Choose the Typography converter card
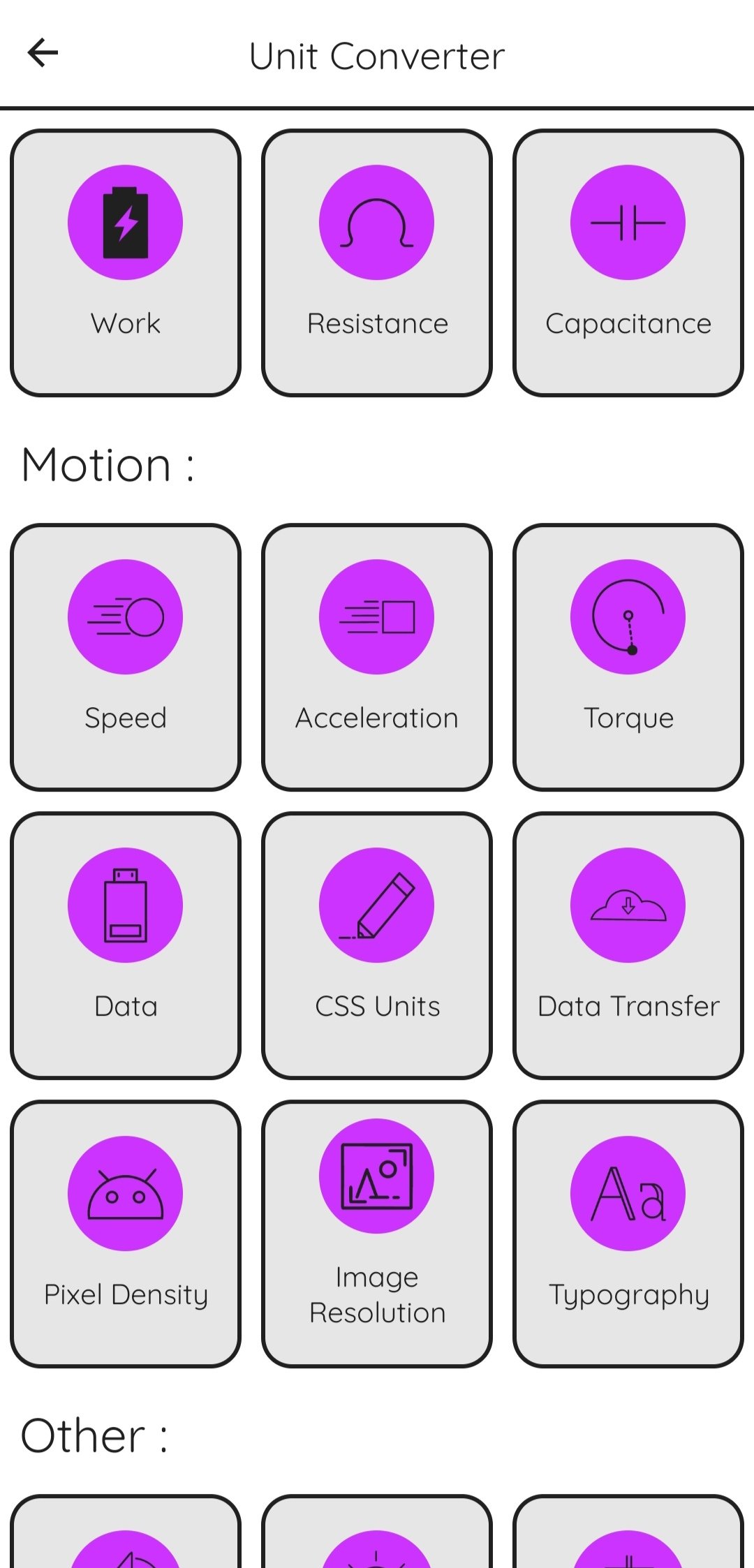754x1568 pixels. coord(628,1234)
